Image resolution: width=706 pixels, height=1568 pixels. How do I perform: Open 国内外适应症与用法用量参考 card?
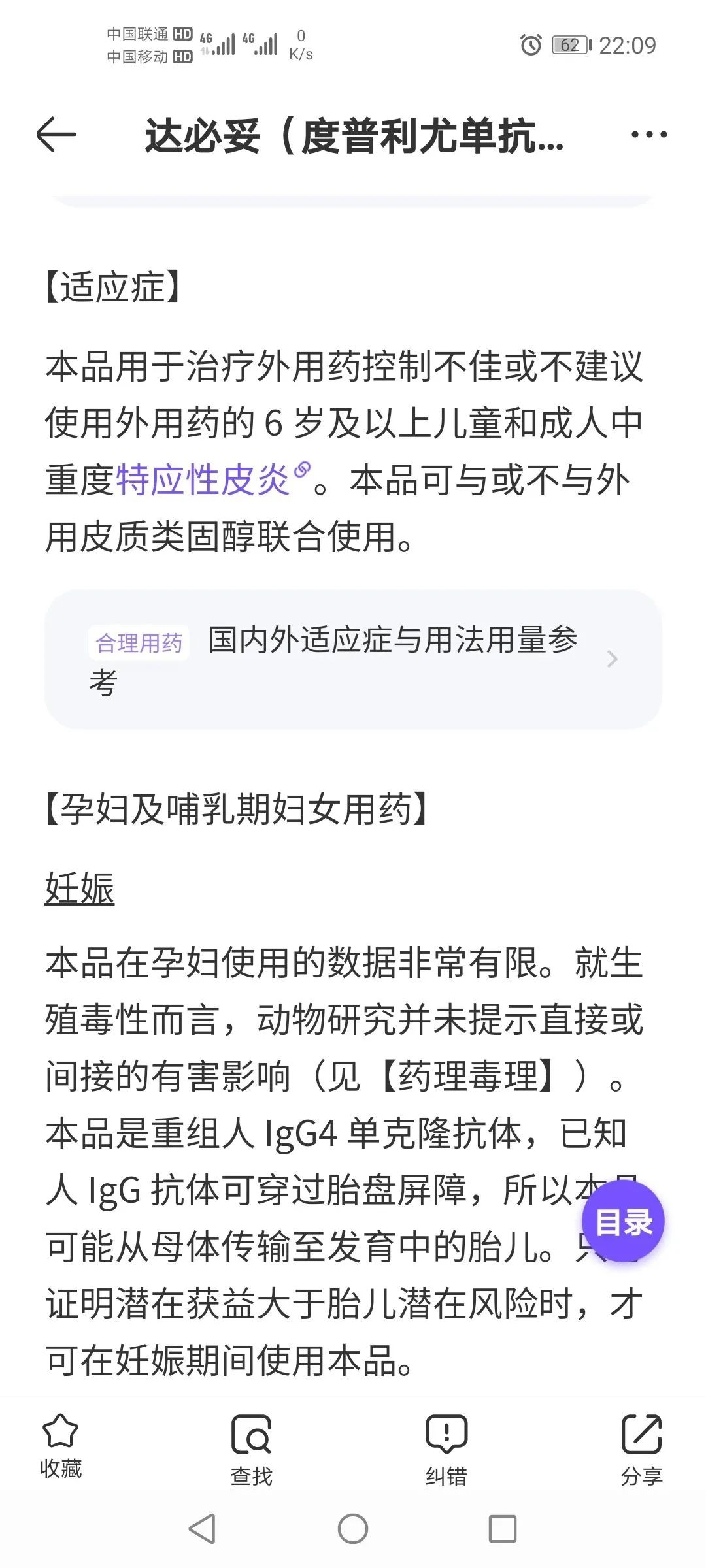[353, 659]
